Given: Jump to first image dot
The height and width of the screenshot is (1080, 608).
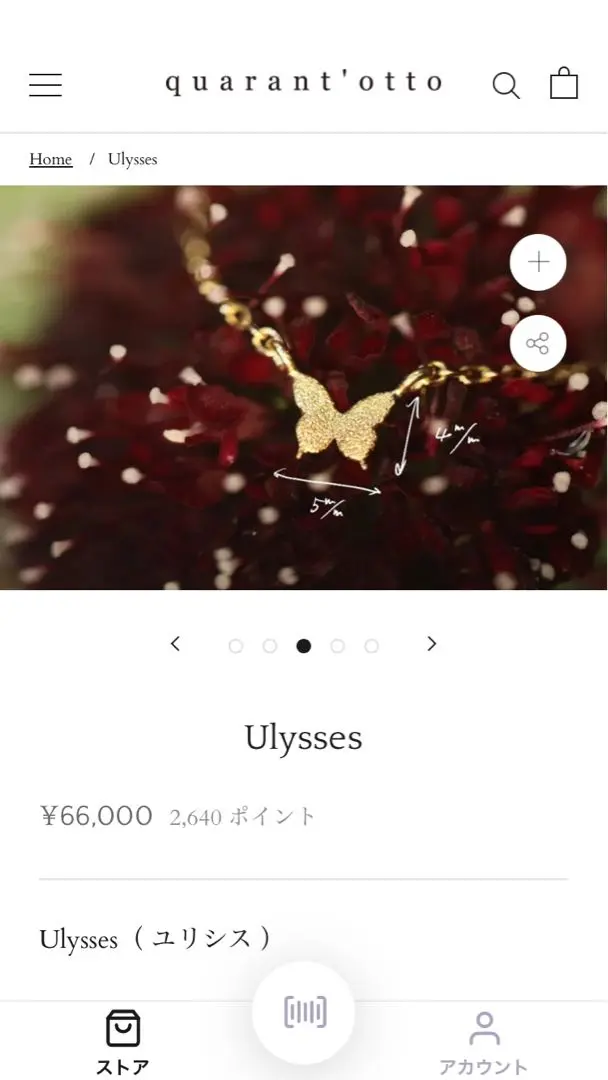Looking at the screenshot, I should click(x=236, y=646).
